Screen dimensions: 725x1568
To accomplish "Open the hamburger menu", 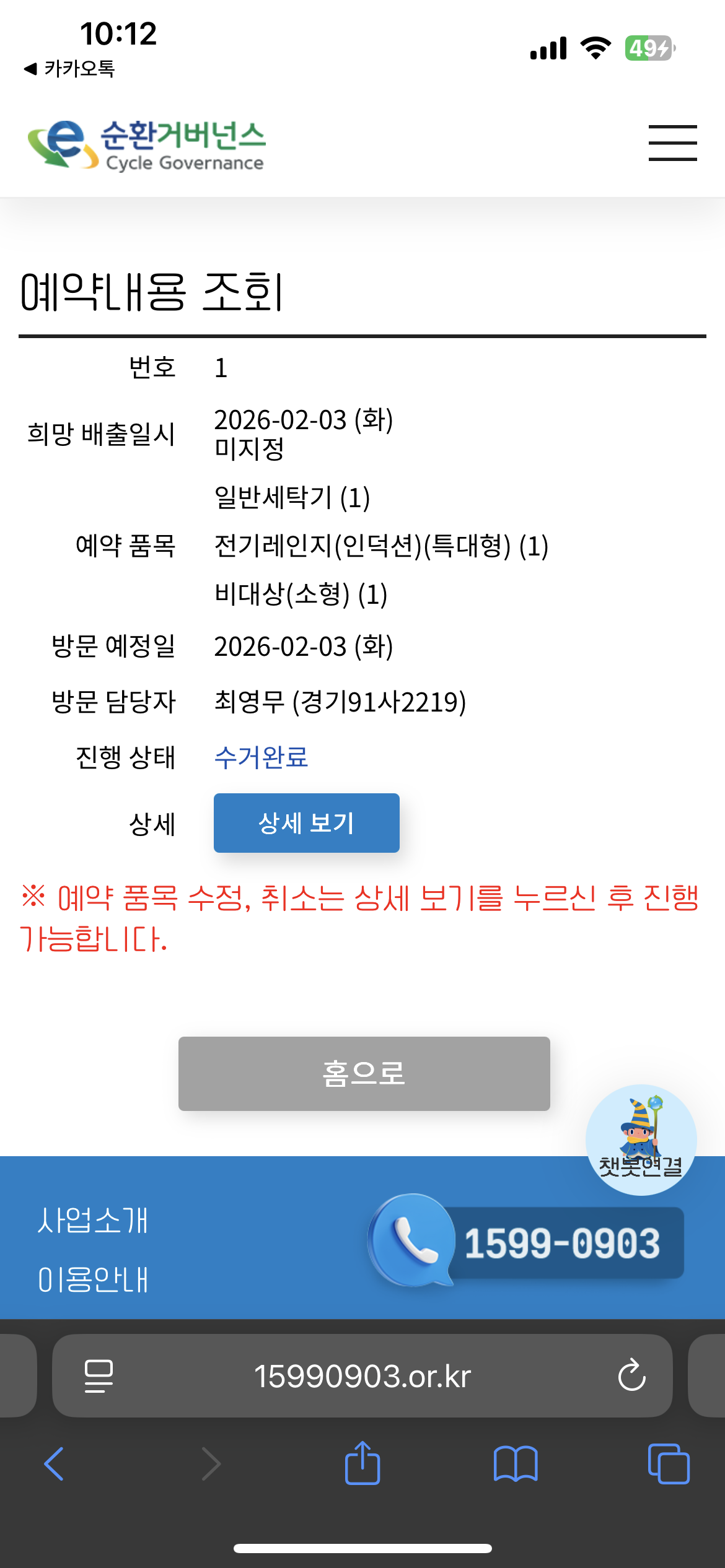I will pos(672,143).
